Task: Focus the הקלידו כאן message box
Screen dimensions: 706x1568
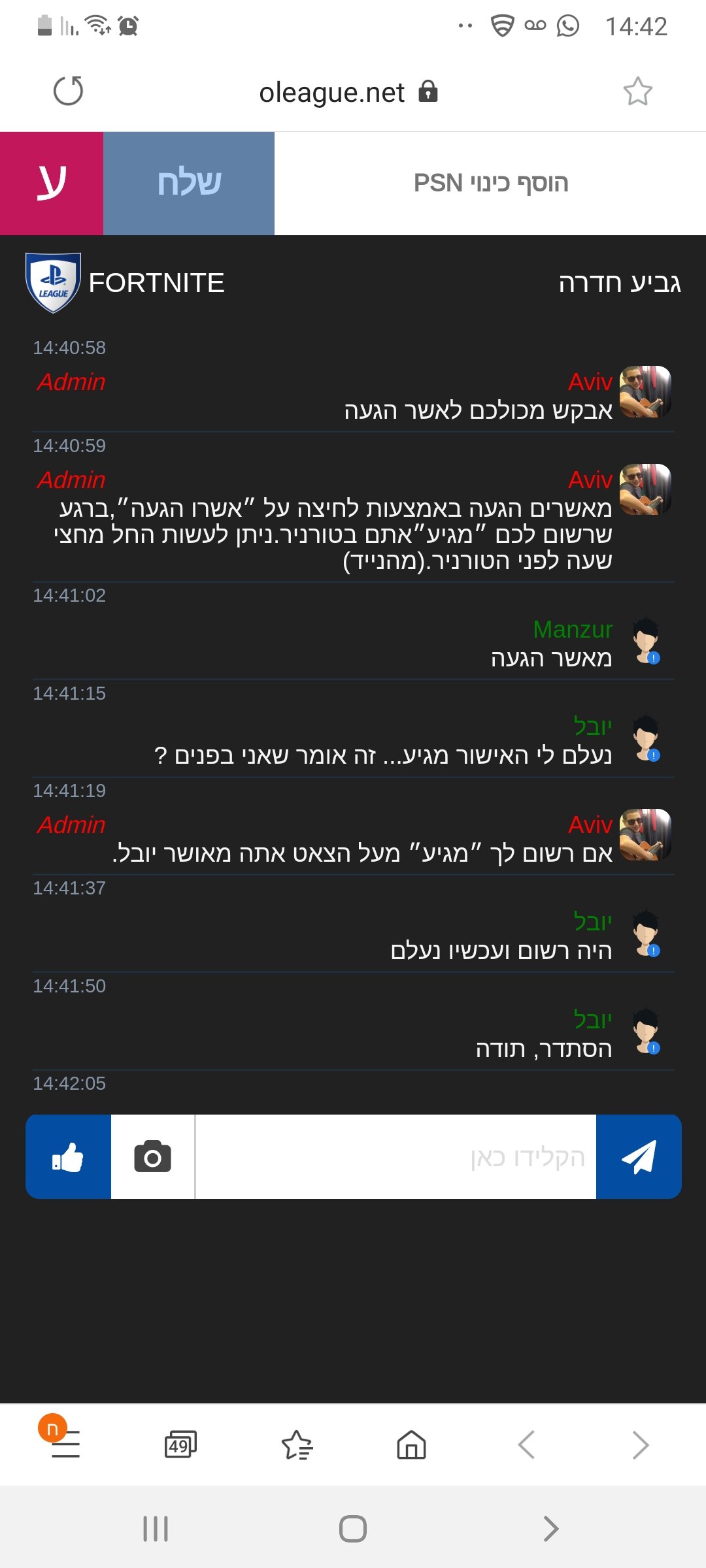Action: 395,1156
